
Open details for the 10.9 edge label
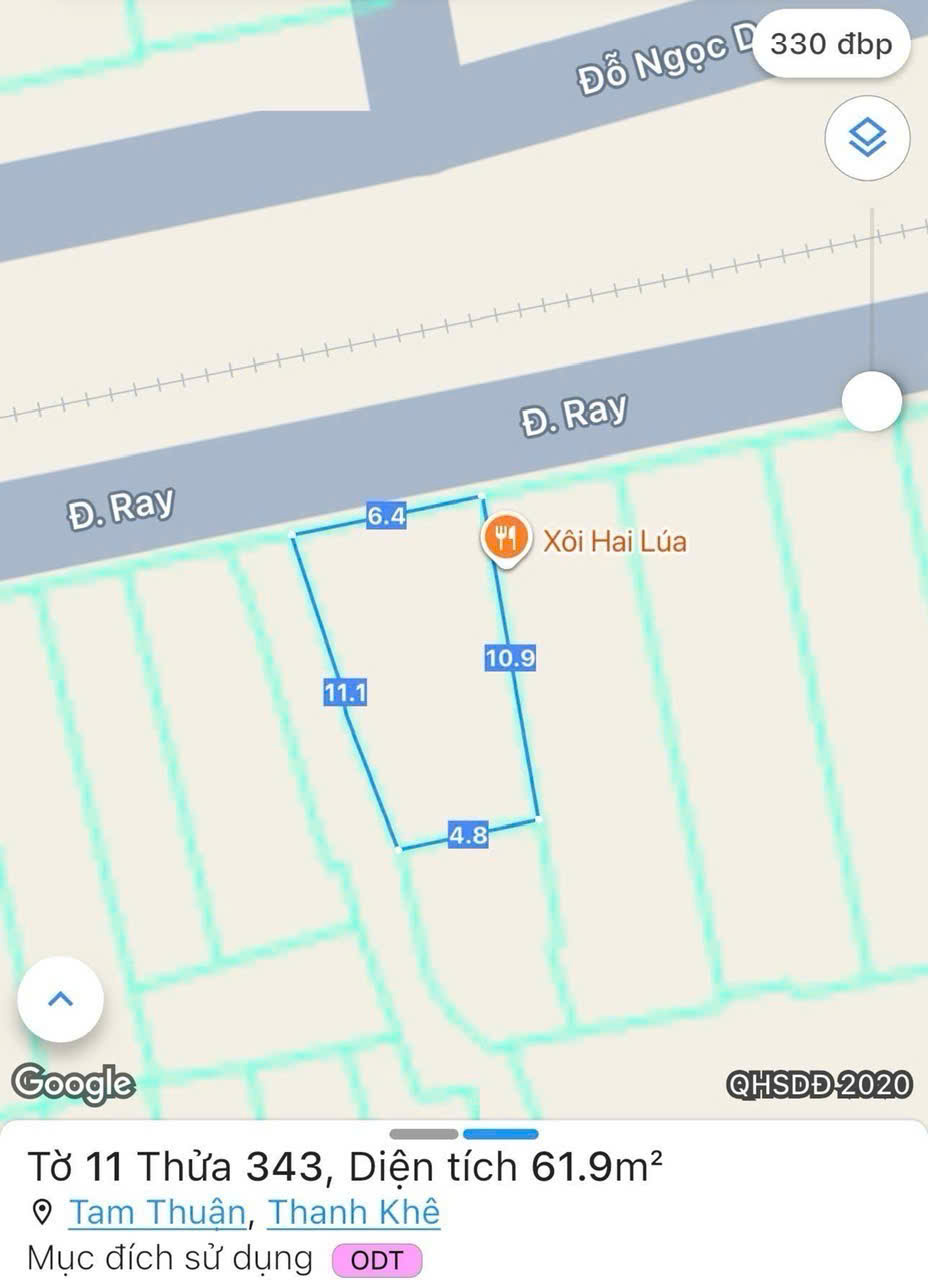click(x=511, y=659)
